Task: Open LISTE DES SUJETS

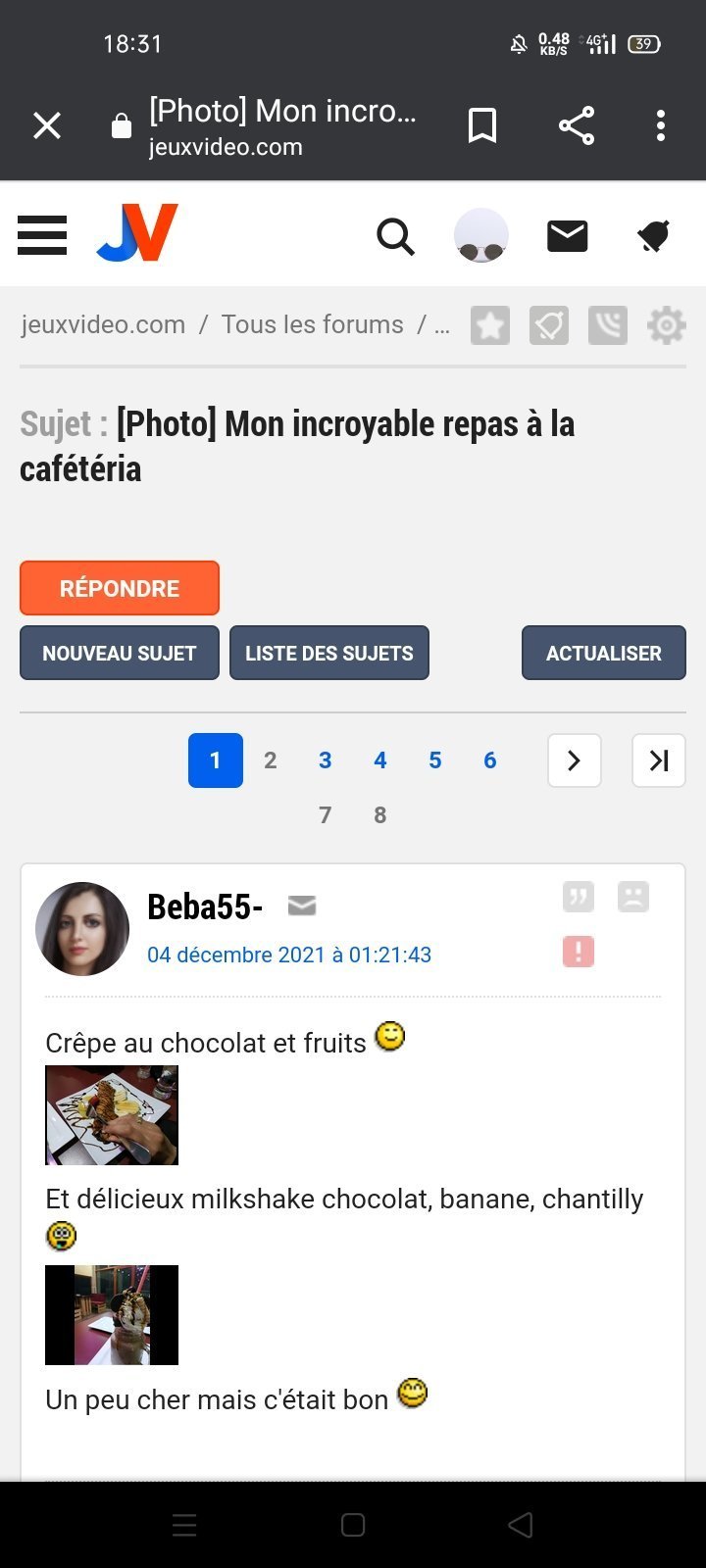Action: coord(329,653)
